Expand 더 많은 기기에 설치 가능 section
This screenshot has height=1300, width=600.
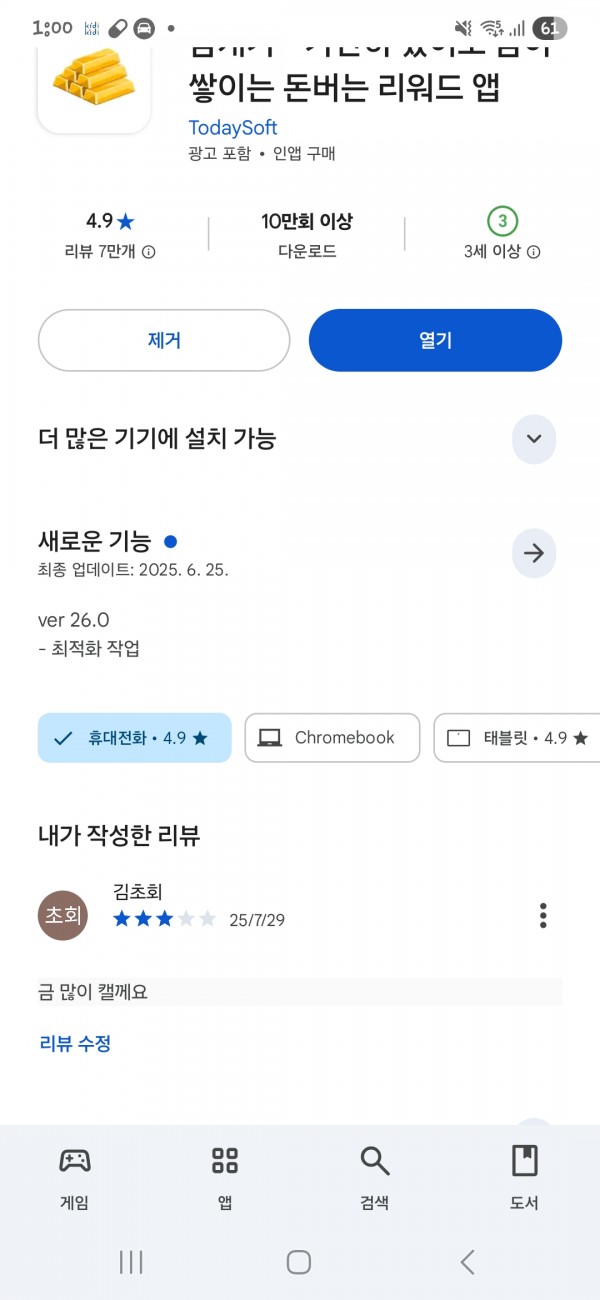pyautogui.click(x=534, y=438)
